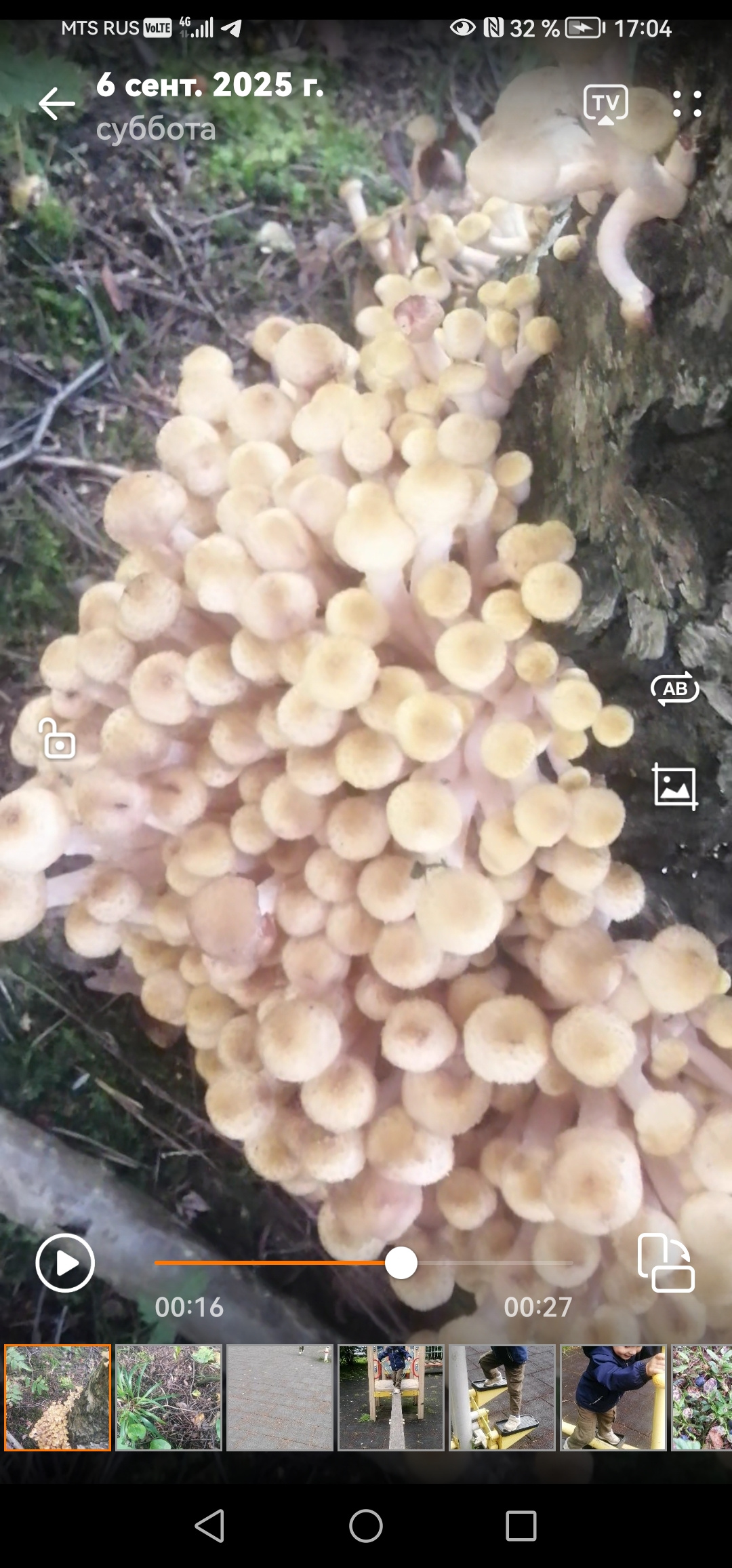The height and width of the screenshot is (1568, 732).
Task: Play the video
Action: point(65,1263)
